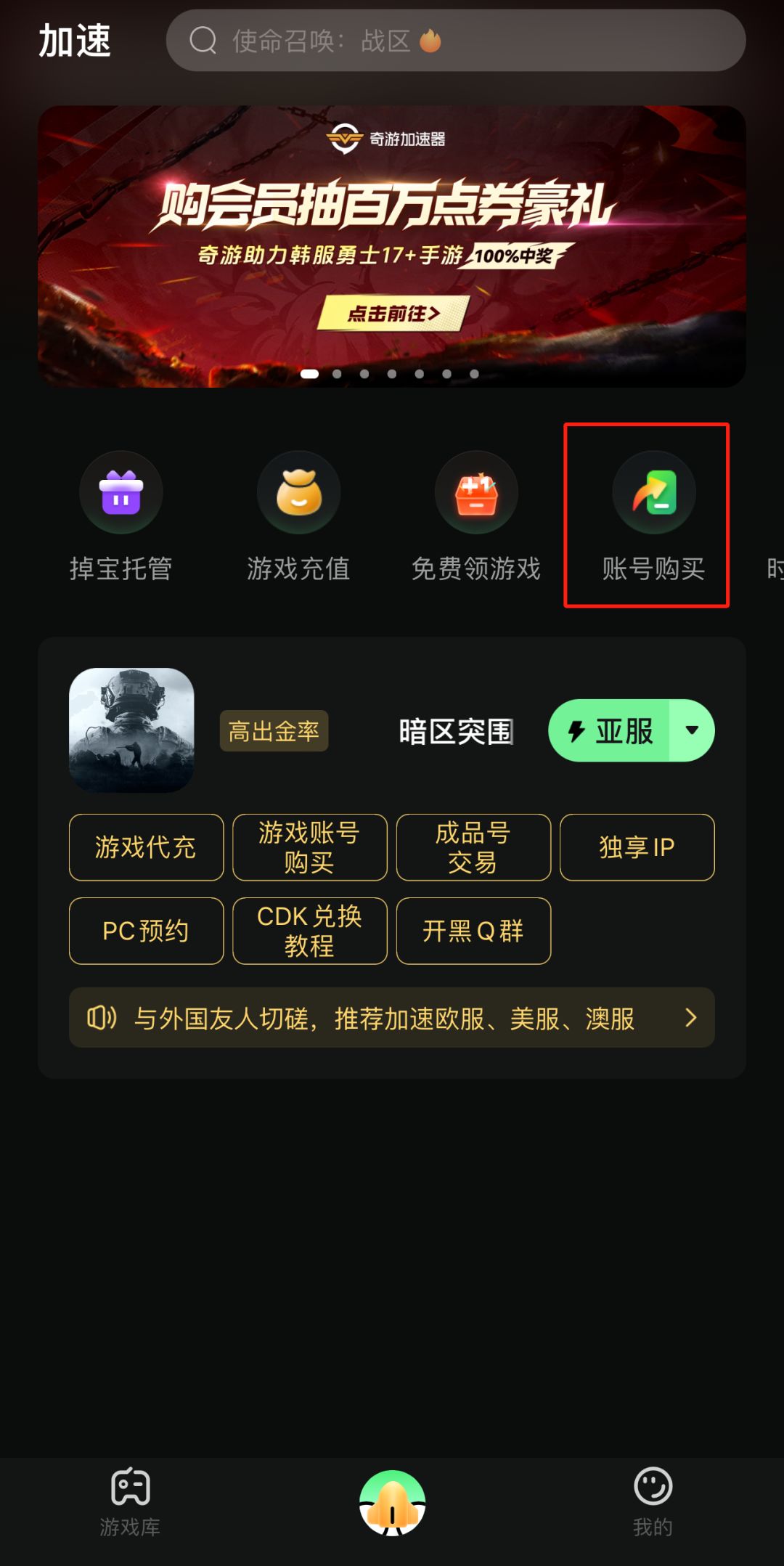Viewport: 784px width, 1566px height.
Task: Tap 点击前往 on the banner
Action: coord(391,314)
